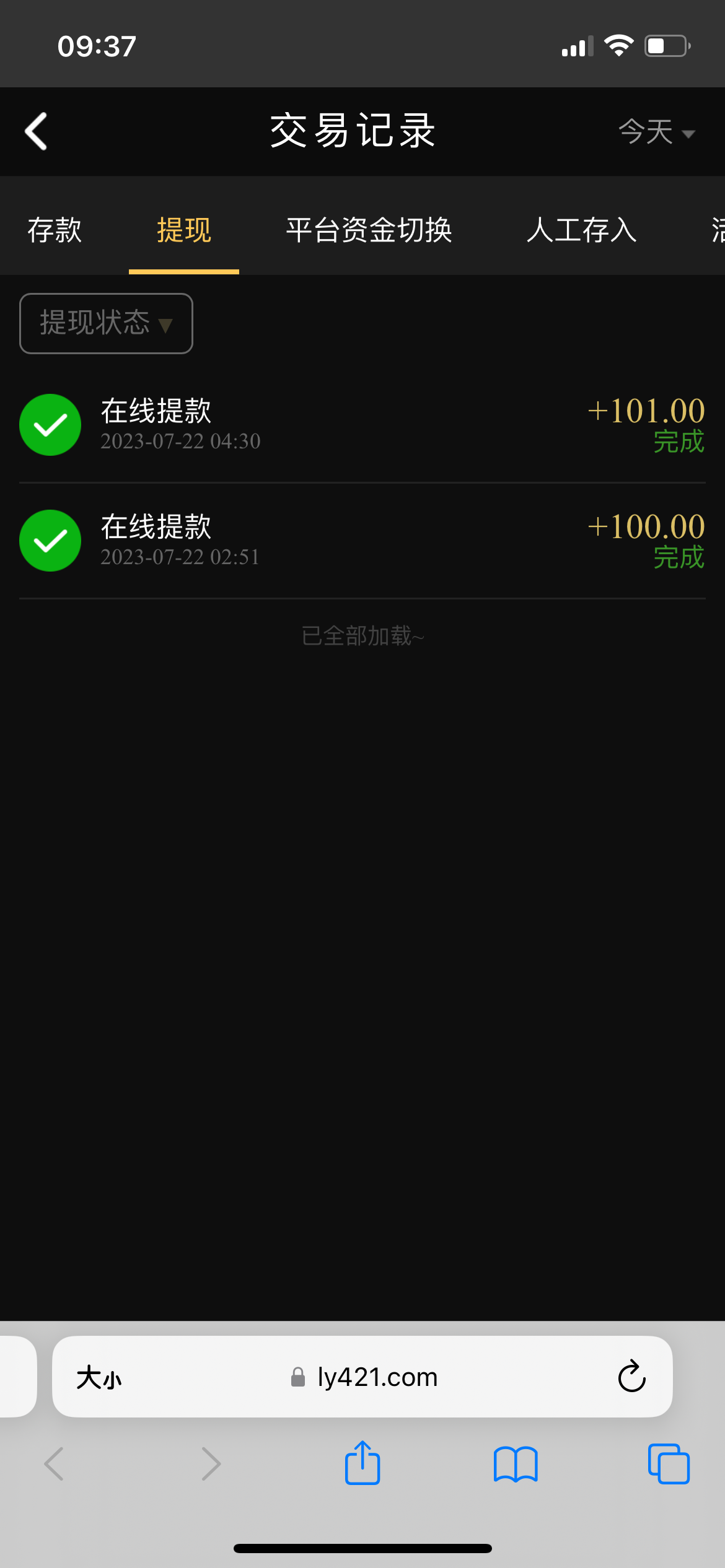The image size is (725, 1568).
Task: Open the 人工存入 tab
Action: (x=582, y=230)
